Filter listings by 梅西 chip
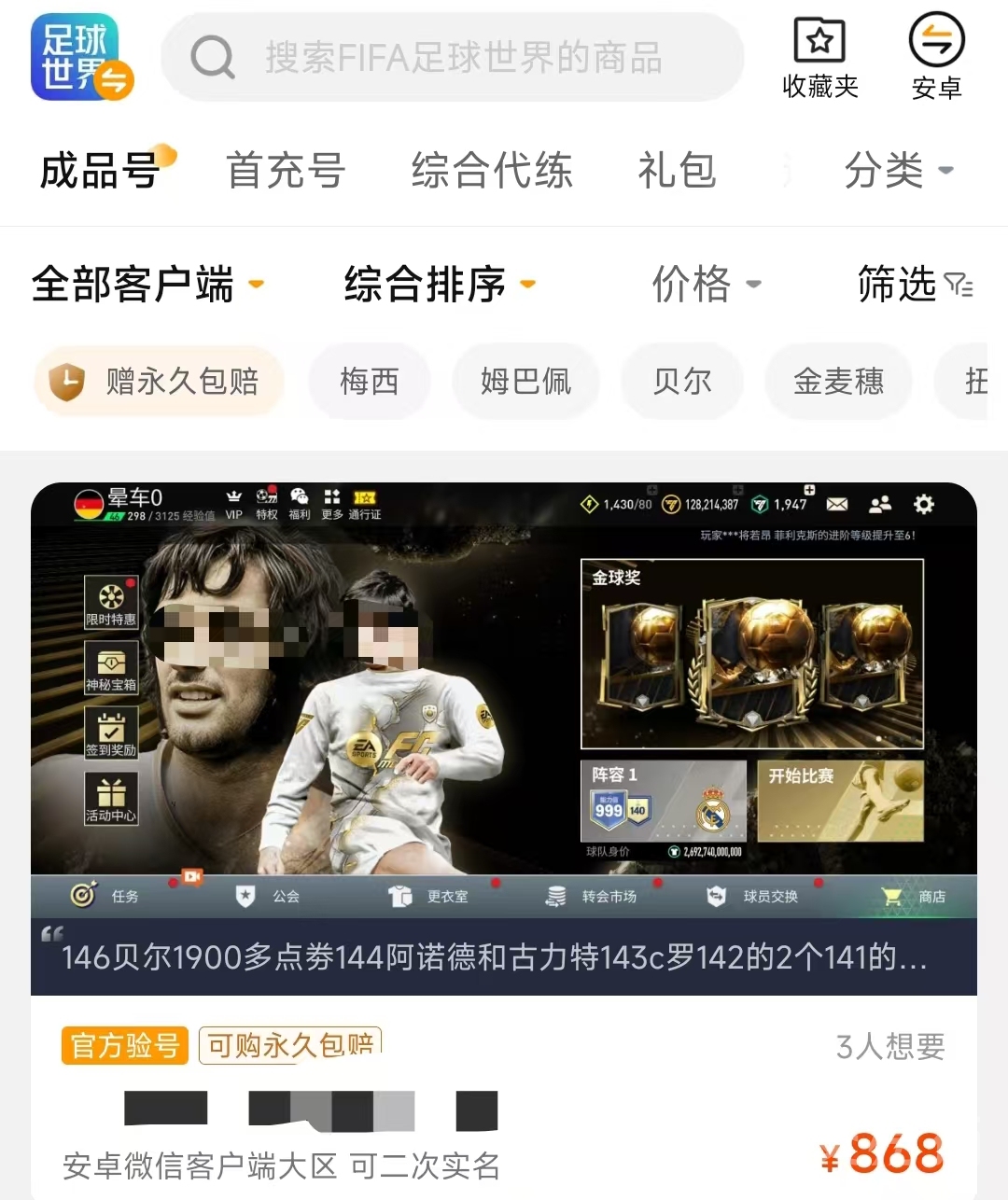Screen dimensions: 1008x1200 pos(370,382)
